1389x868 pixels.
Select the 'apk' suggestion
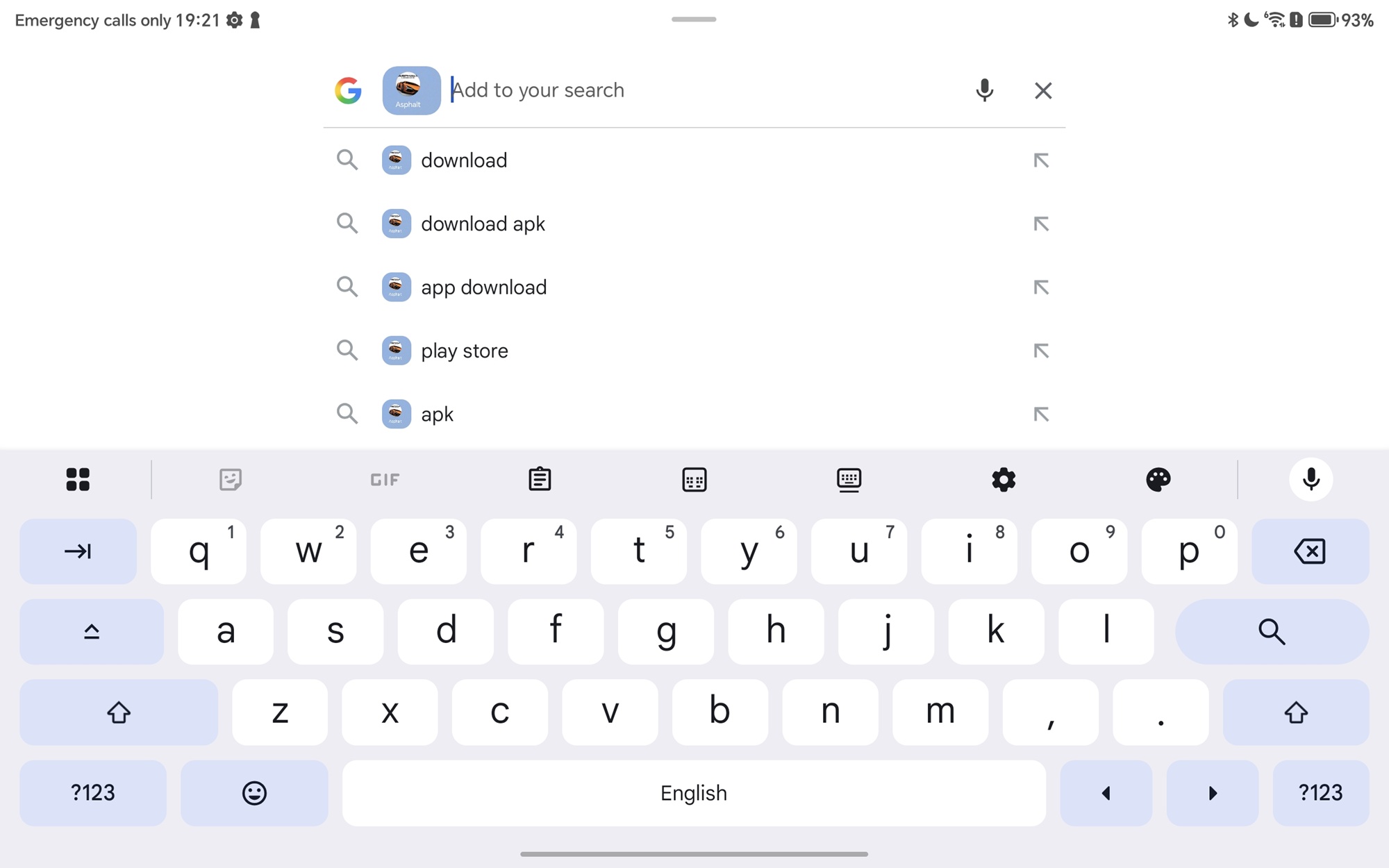click(x=437, y=415)
